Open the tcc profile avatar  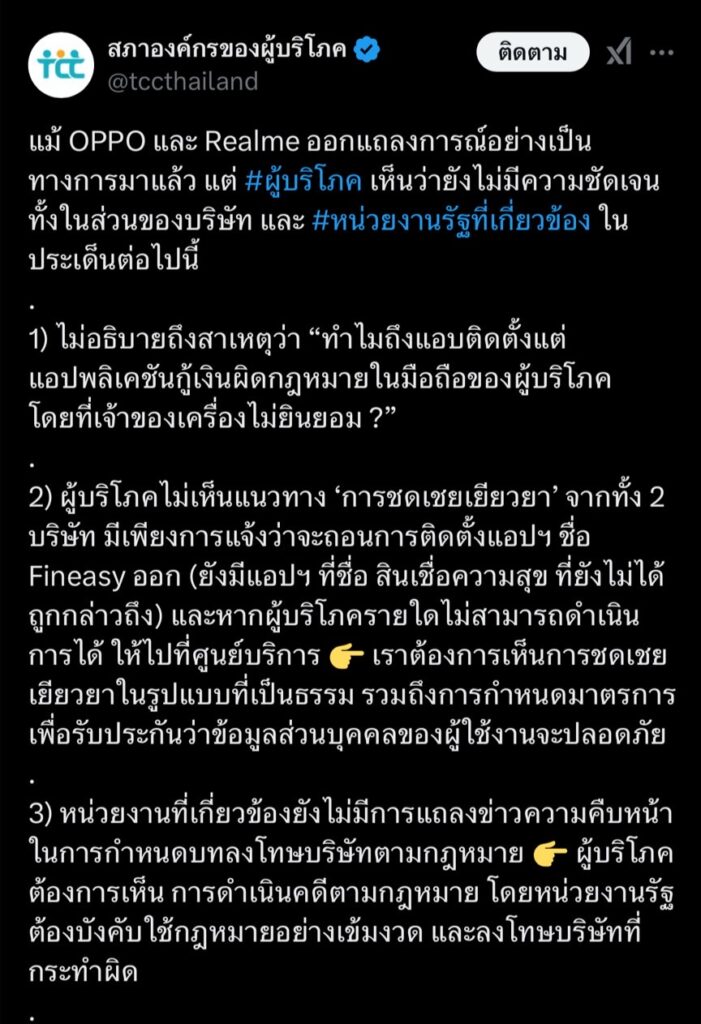pos(60,64)
